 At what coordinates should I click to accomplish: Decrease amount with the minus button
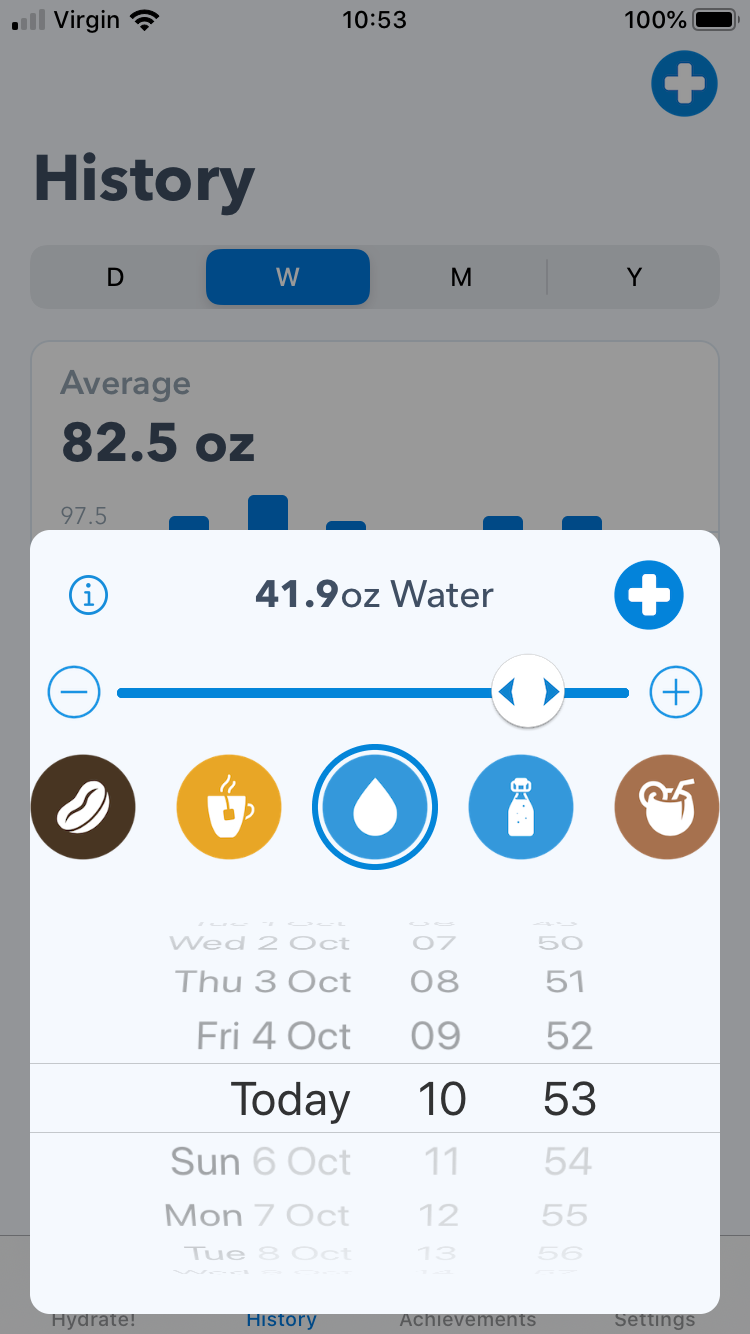click(75, 692)
